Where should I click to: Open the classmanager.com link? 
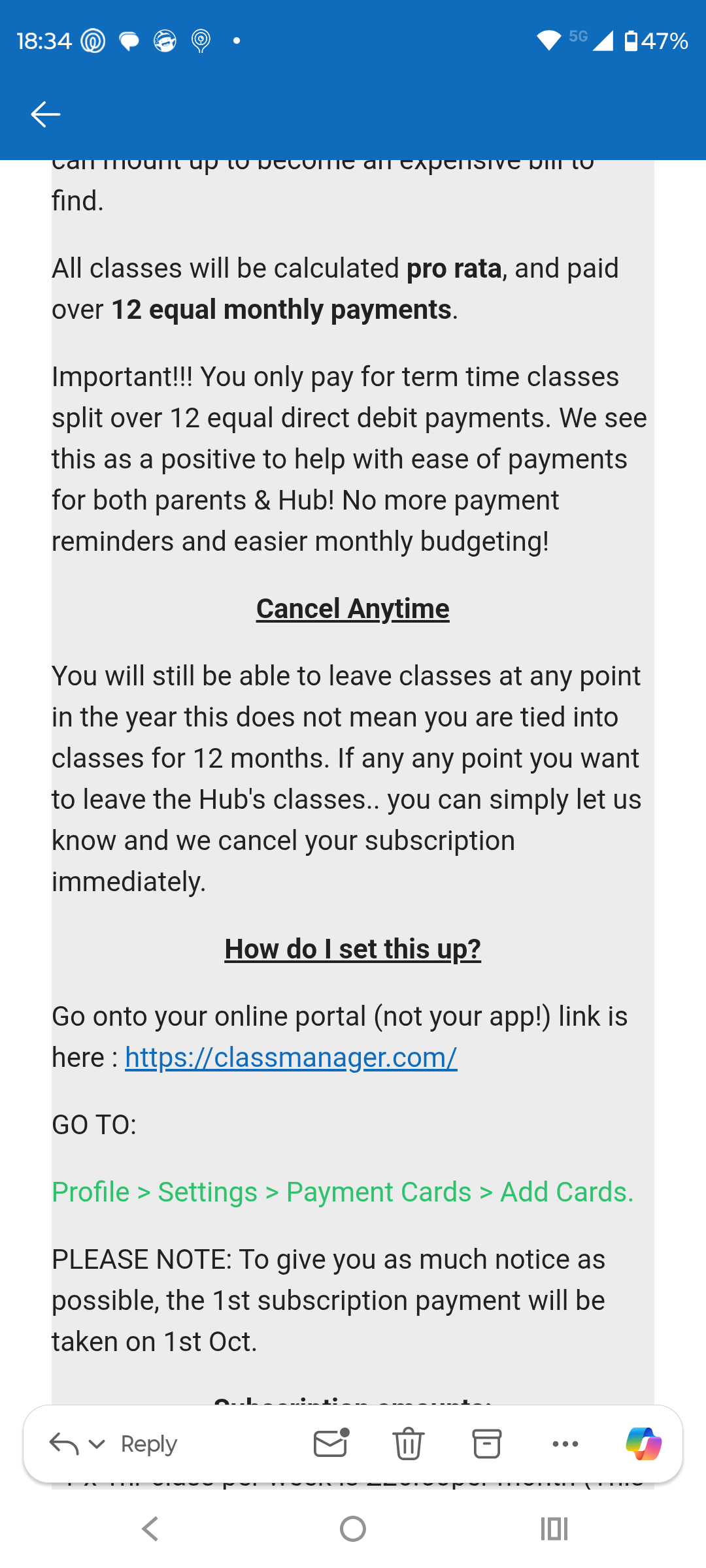[x=291, y=1057]
